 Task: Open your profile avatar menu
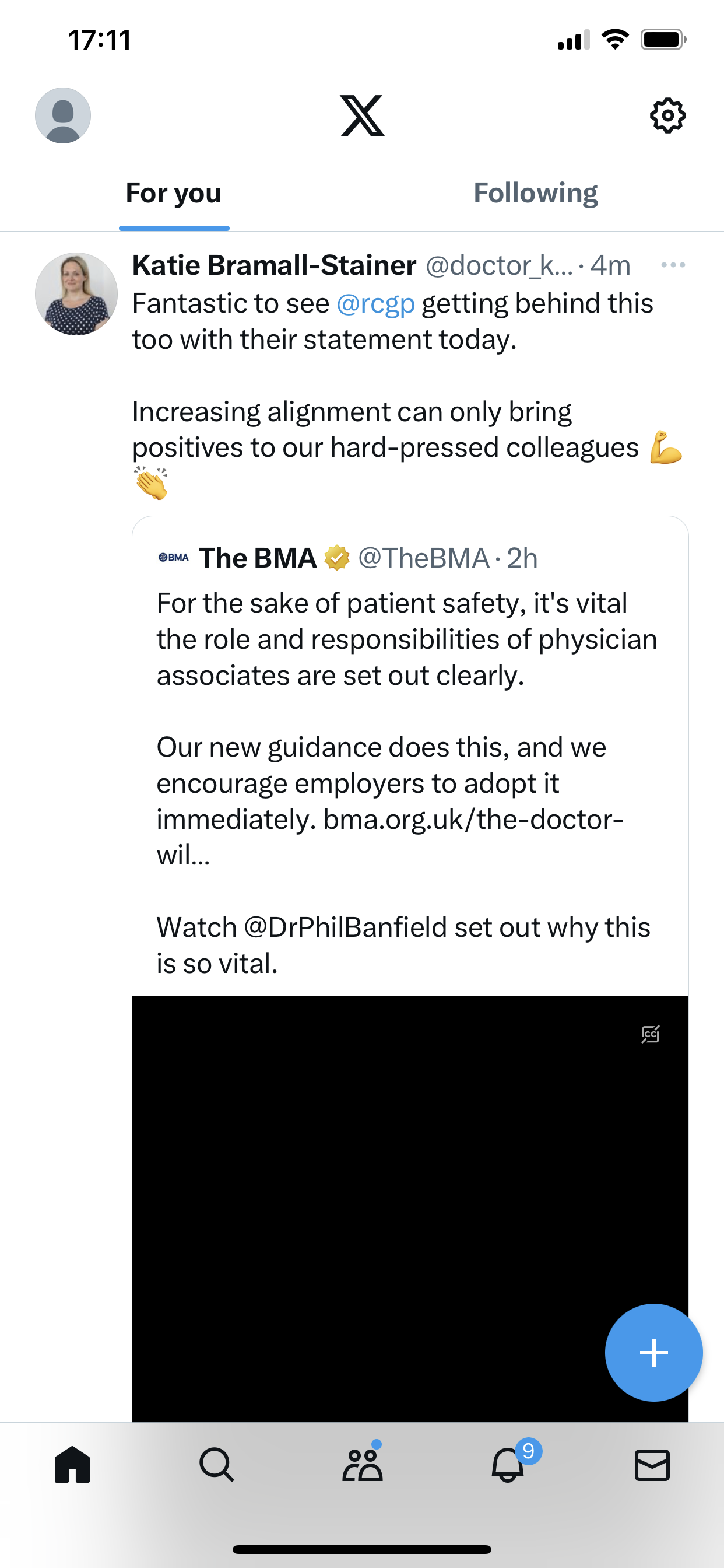[63, 116]
